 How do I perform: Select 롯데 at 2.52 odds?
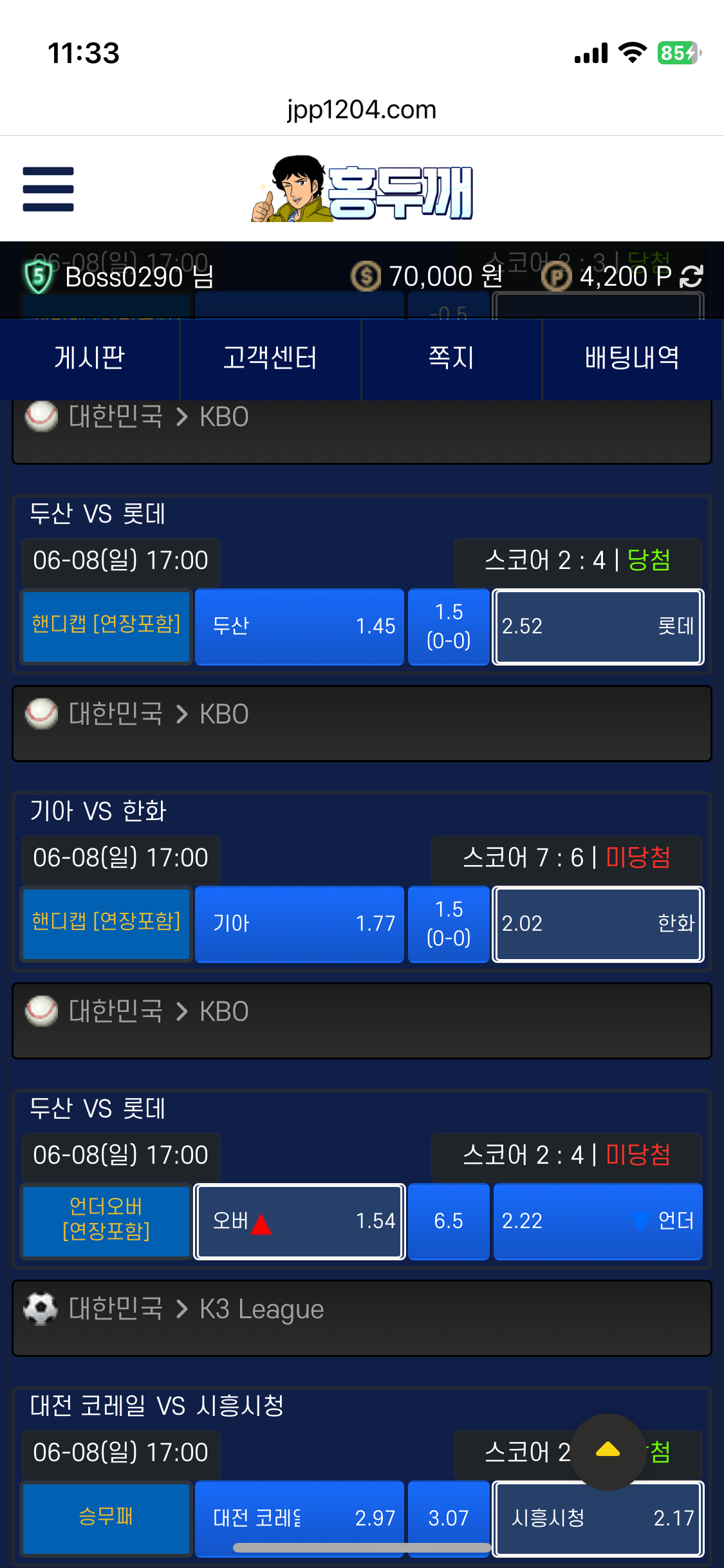click(598, 626)
